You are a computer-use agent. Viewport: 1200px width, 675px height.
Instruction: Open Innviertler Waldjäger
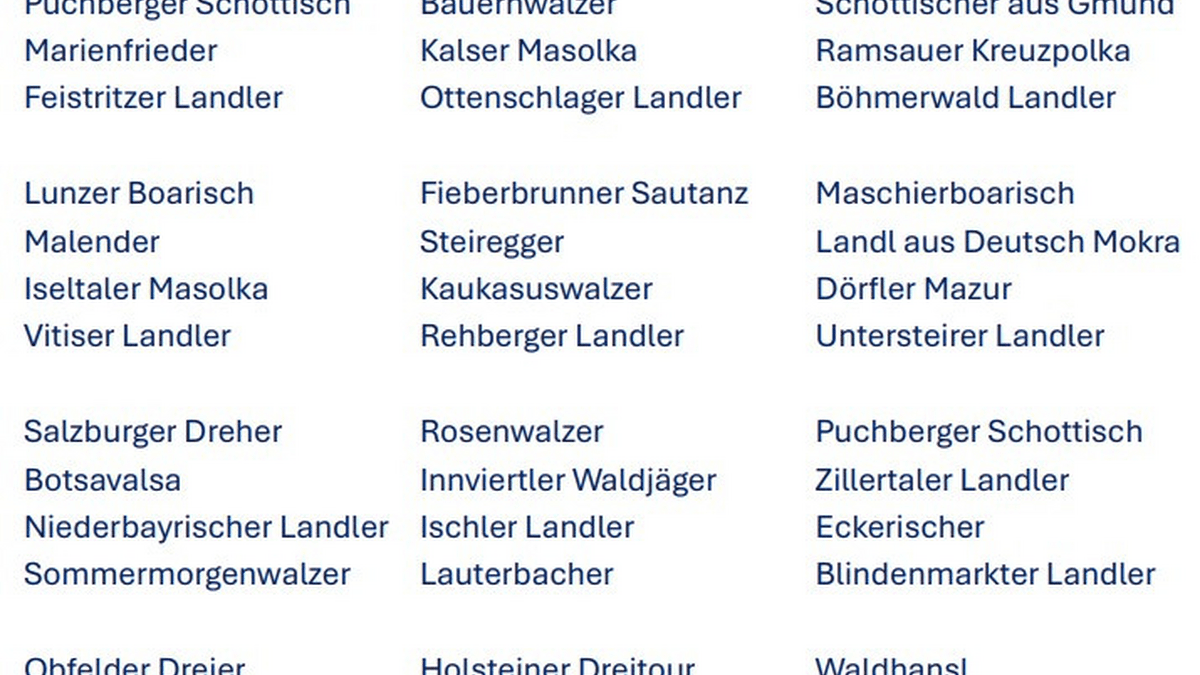tap(568, 480)
